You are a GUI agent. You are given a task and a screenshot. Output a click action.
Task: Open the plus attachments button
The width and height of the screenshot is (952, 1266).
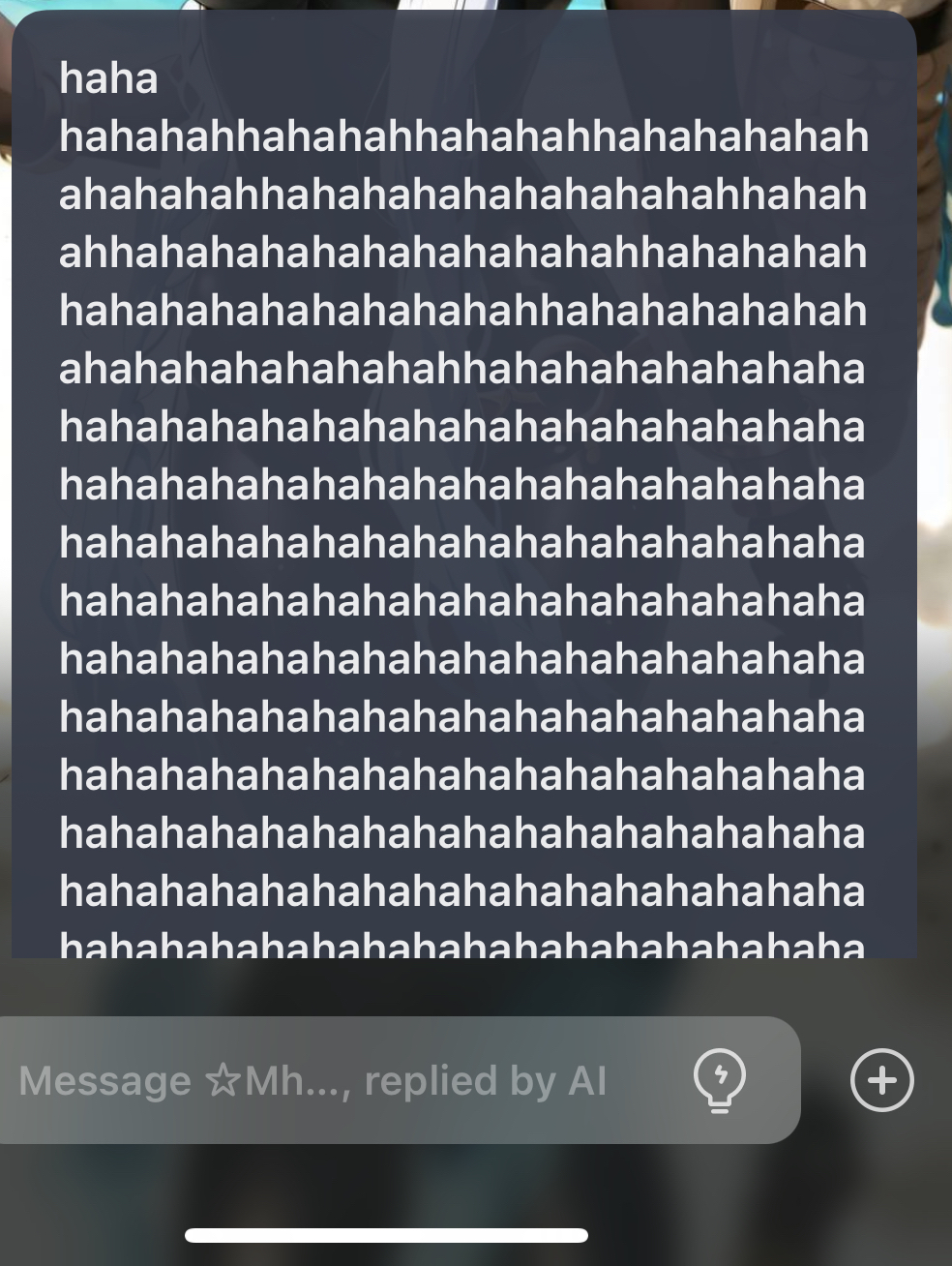(x=881, y=1079)
